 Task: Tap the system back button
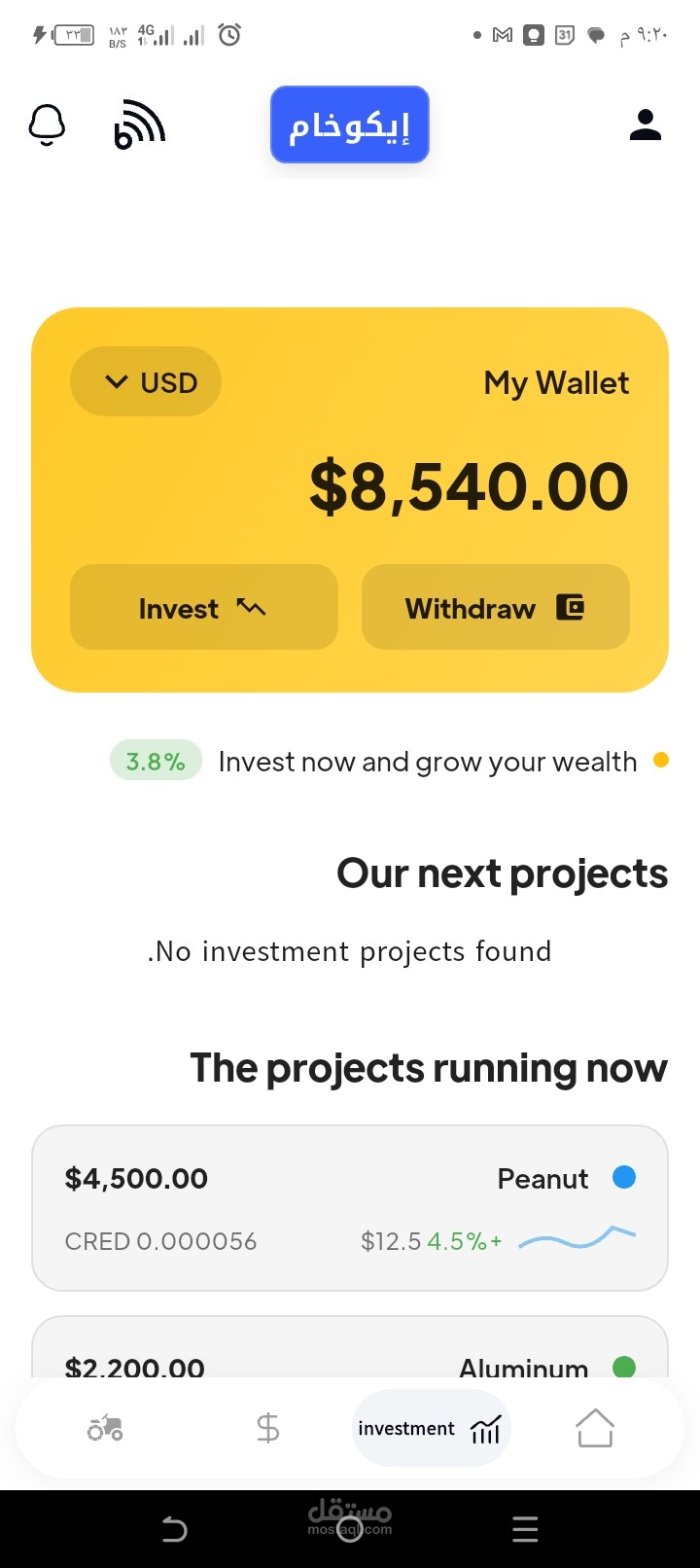point(174,1530)
